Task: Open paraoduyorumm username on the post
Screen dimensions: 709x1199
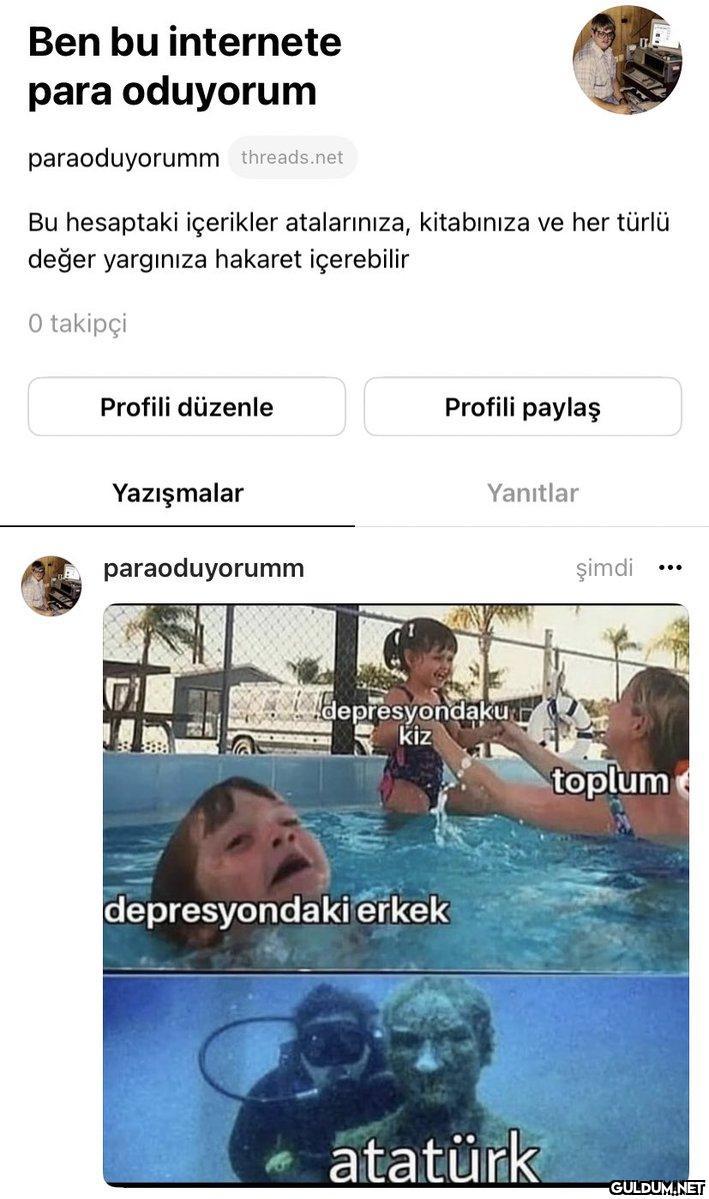Action: [204, 568]
